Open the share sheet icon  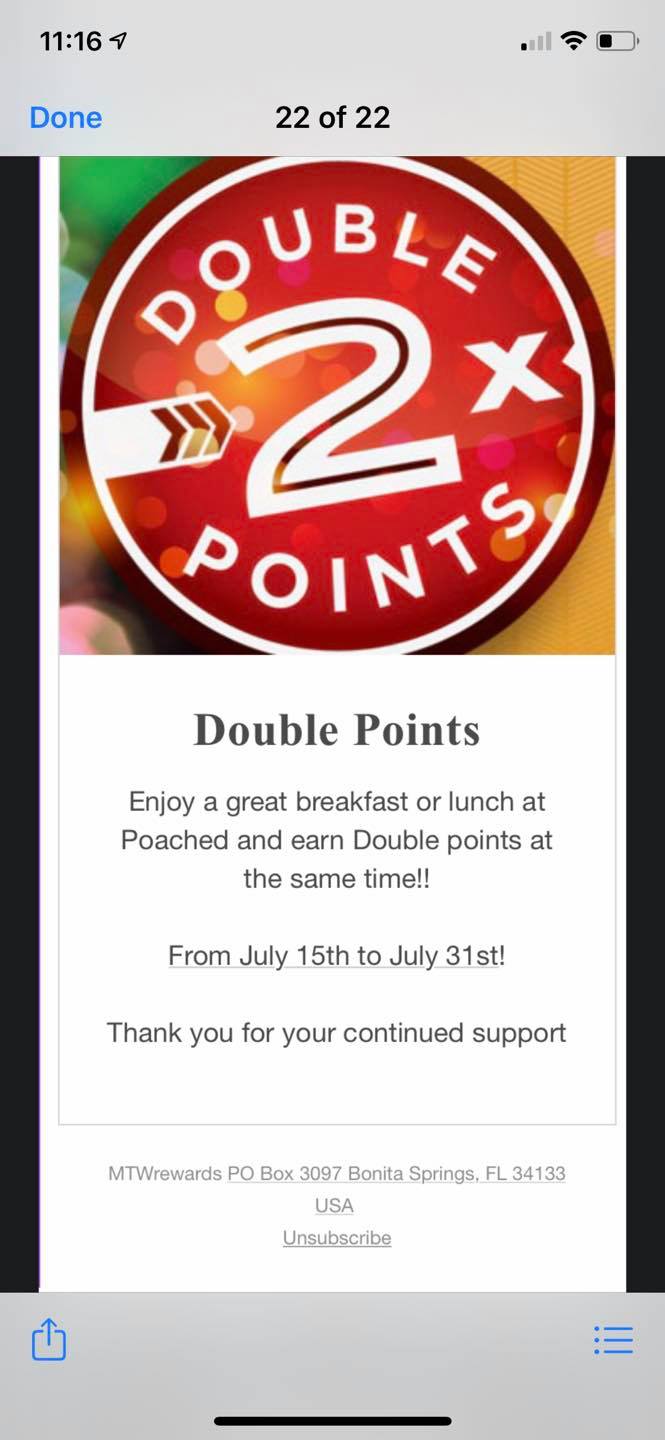click(49, 1339)
